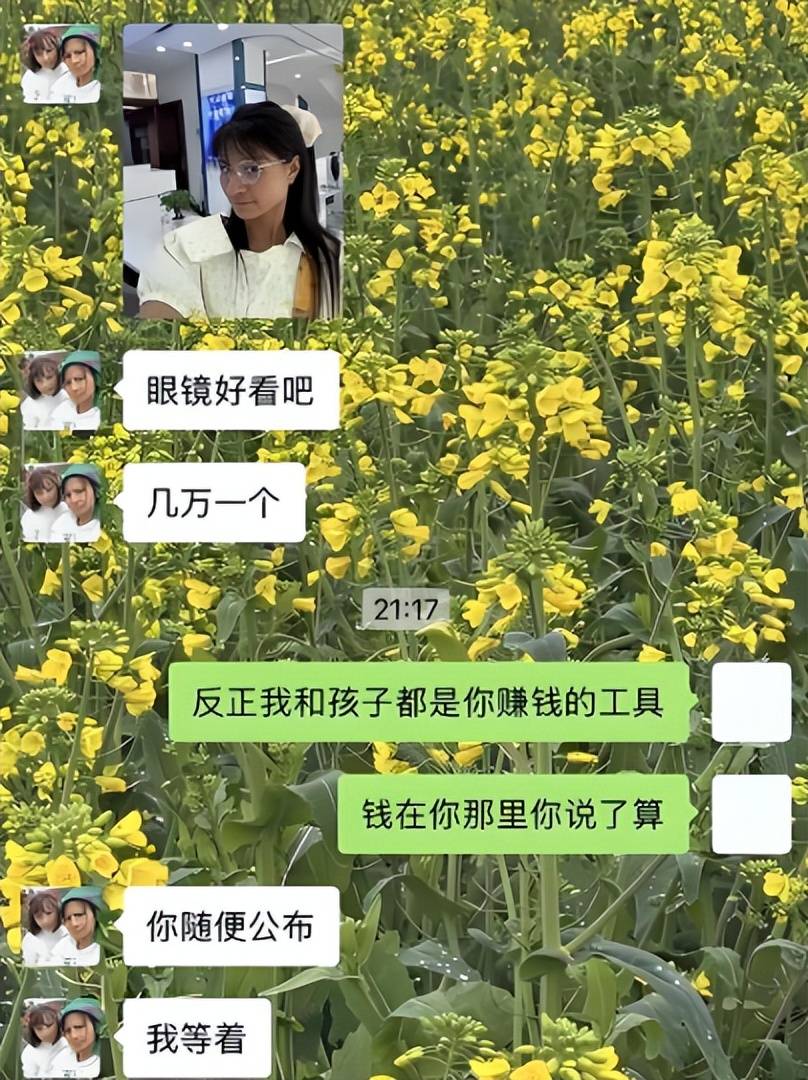Open my avatar beside 钱在你那里你说了算
Viewport: 808px width, 1080px height.
point(751,814)
